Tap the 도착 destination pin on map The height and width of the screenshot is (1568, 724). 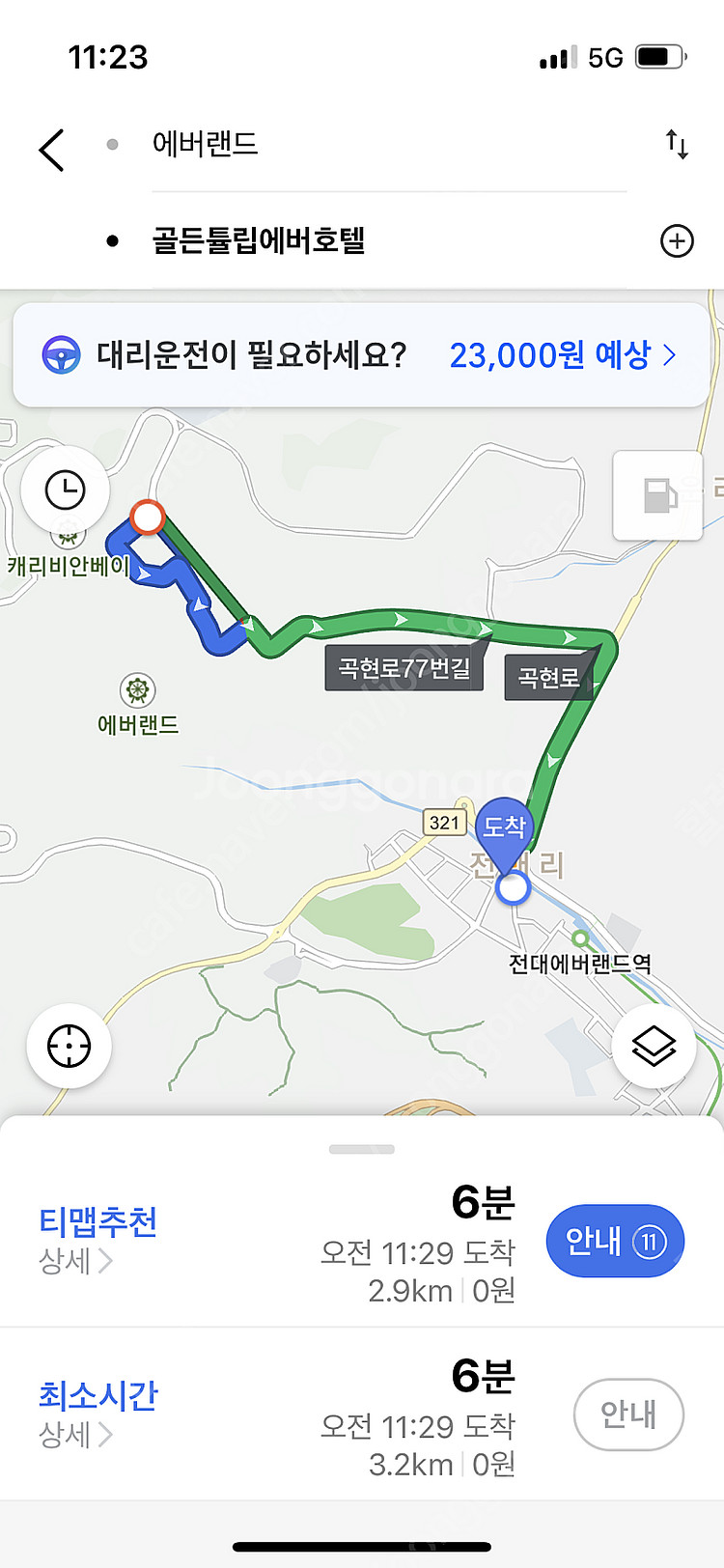click(505, 827)
